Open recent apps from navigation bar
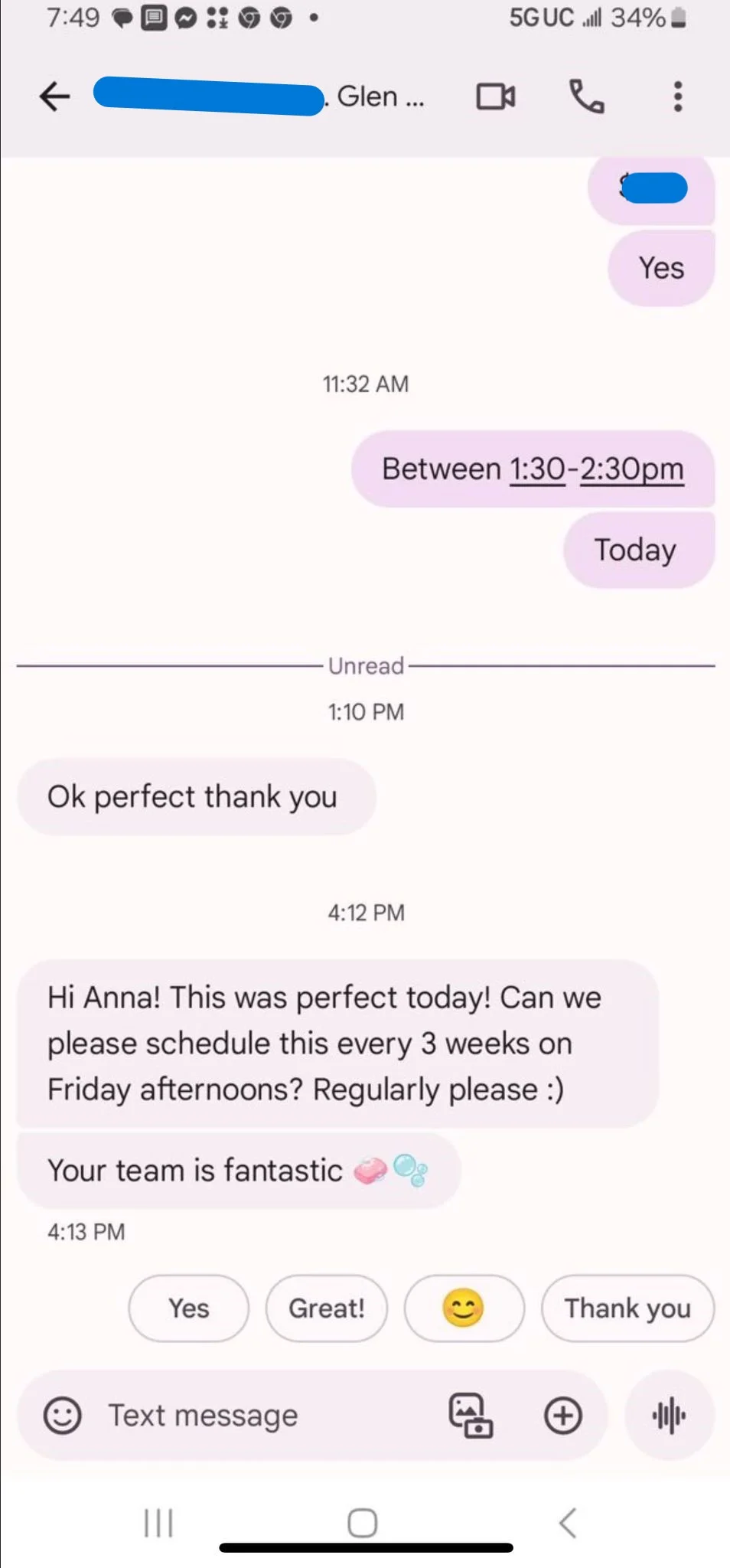Viewport: 730px width, 1568px height. [158, 1522]
